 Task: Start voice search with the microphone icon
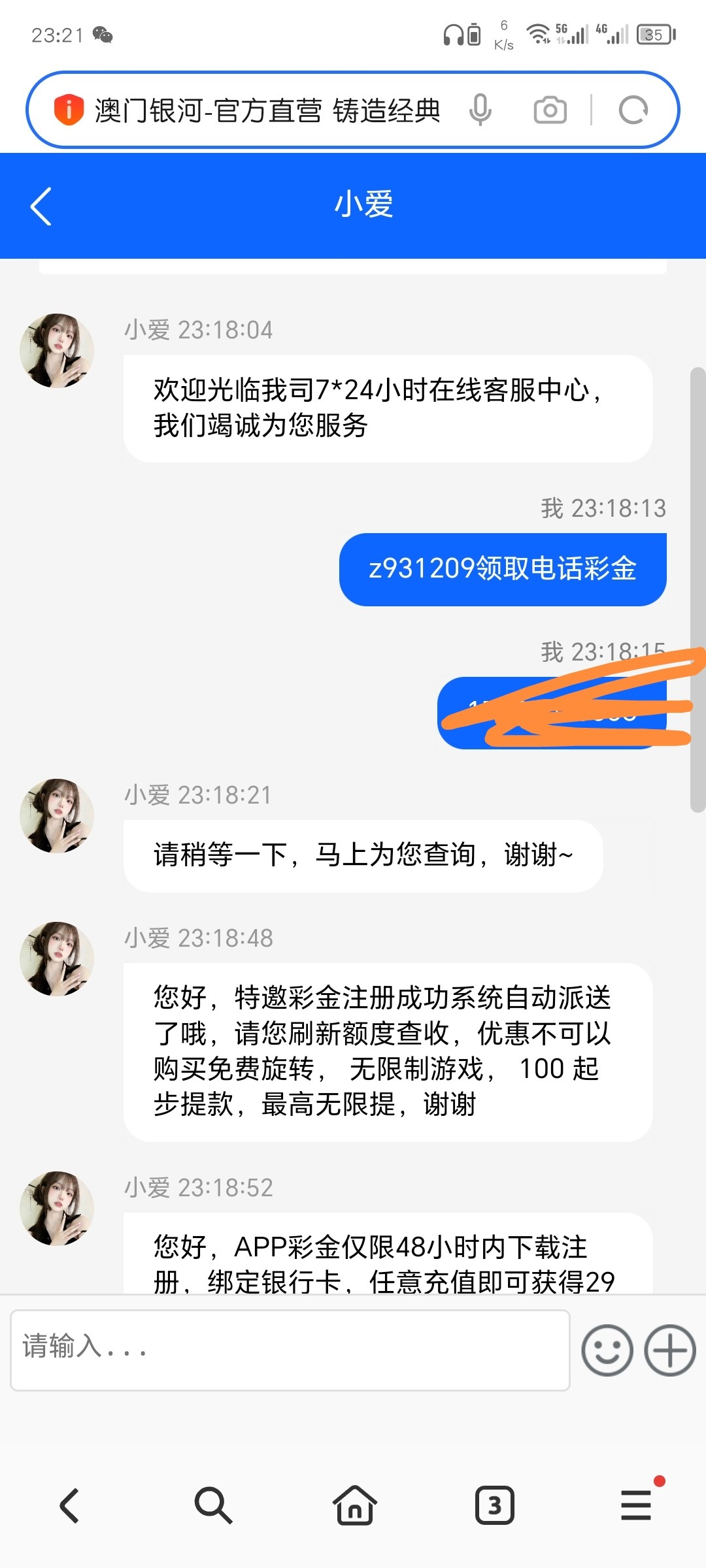480,110
